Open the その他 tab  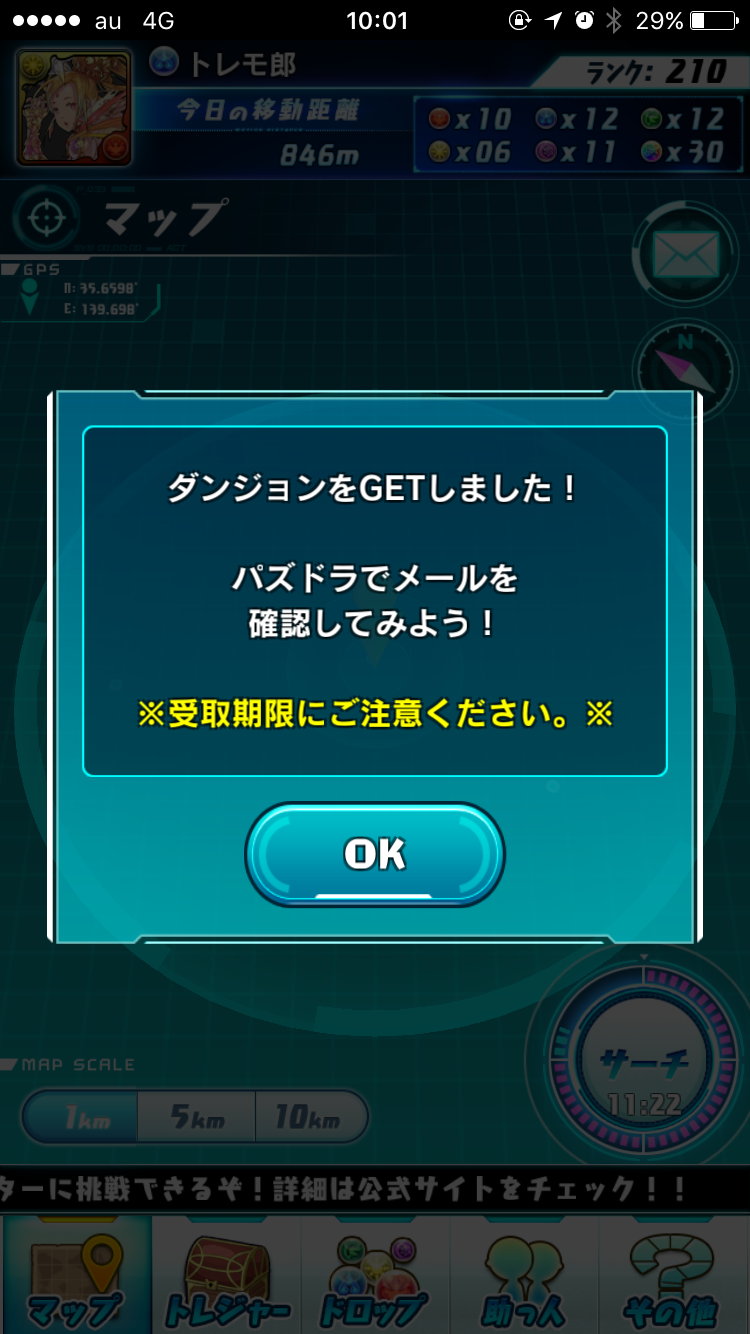(x=674, y=1277)
